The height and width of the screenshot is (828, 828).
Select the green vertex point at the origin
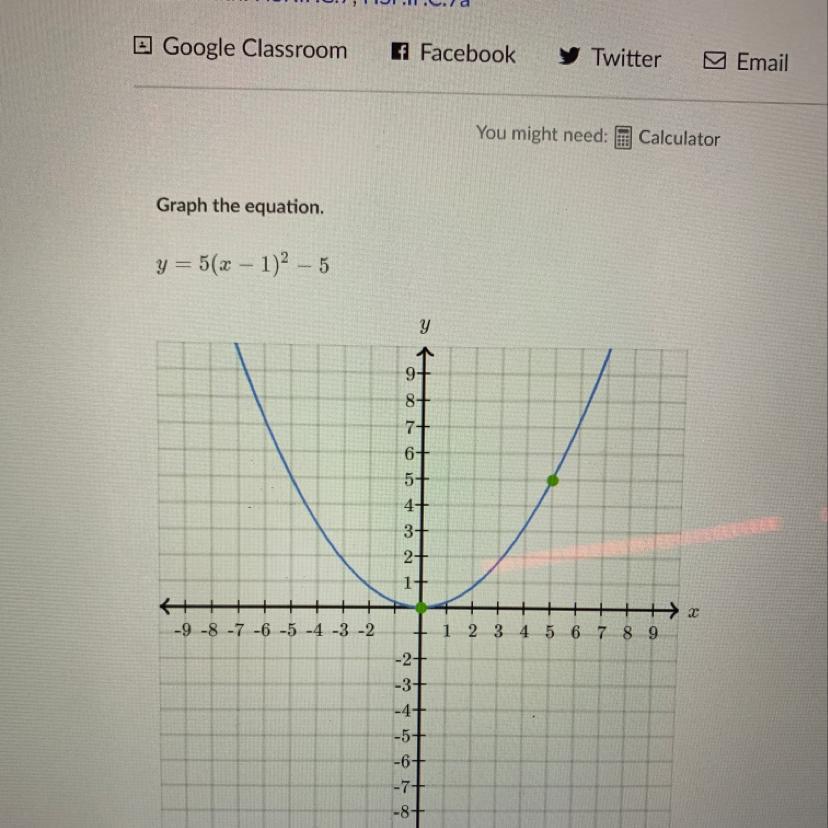(421, 607)
